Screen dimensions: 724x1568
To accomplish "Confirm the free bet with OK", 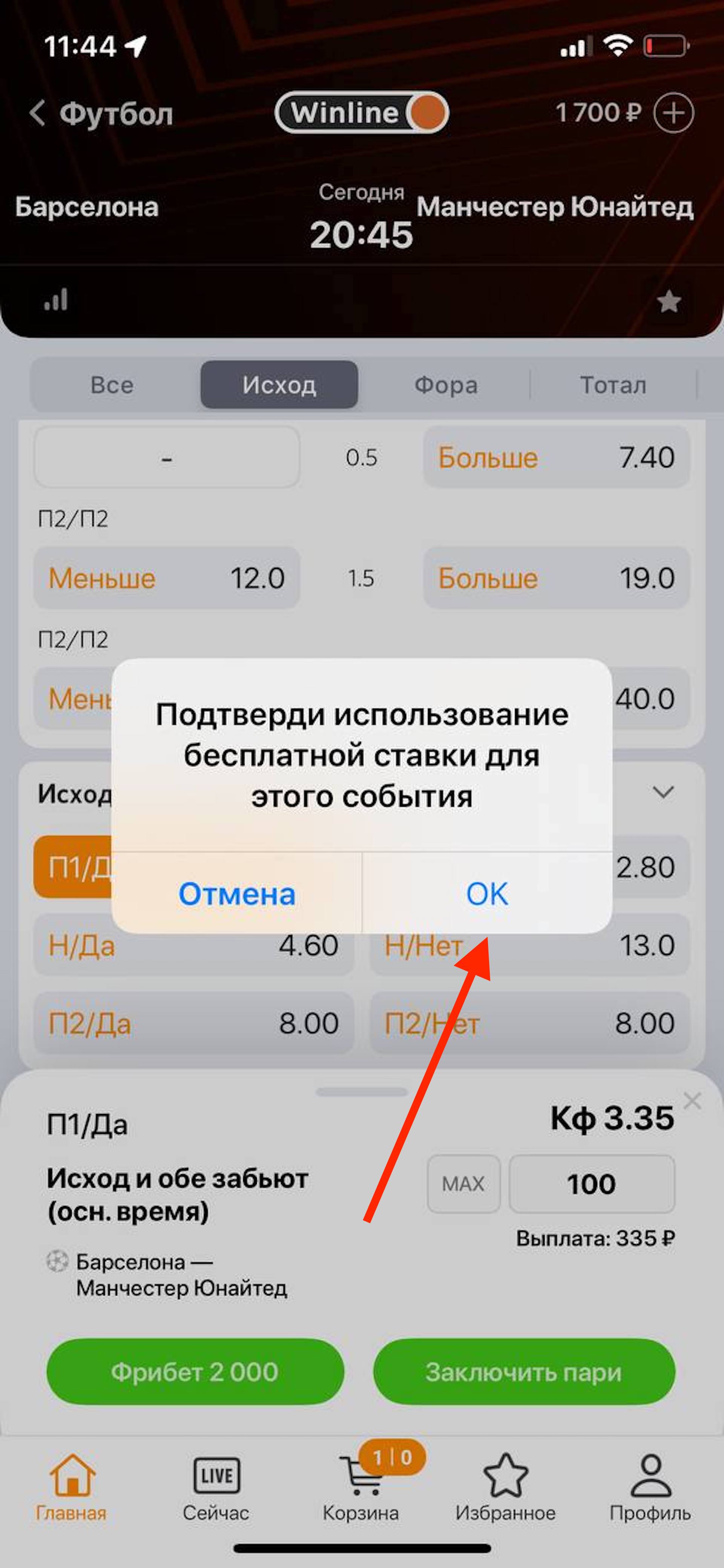I will pyautogui.click(x=486, y=894).
